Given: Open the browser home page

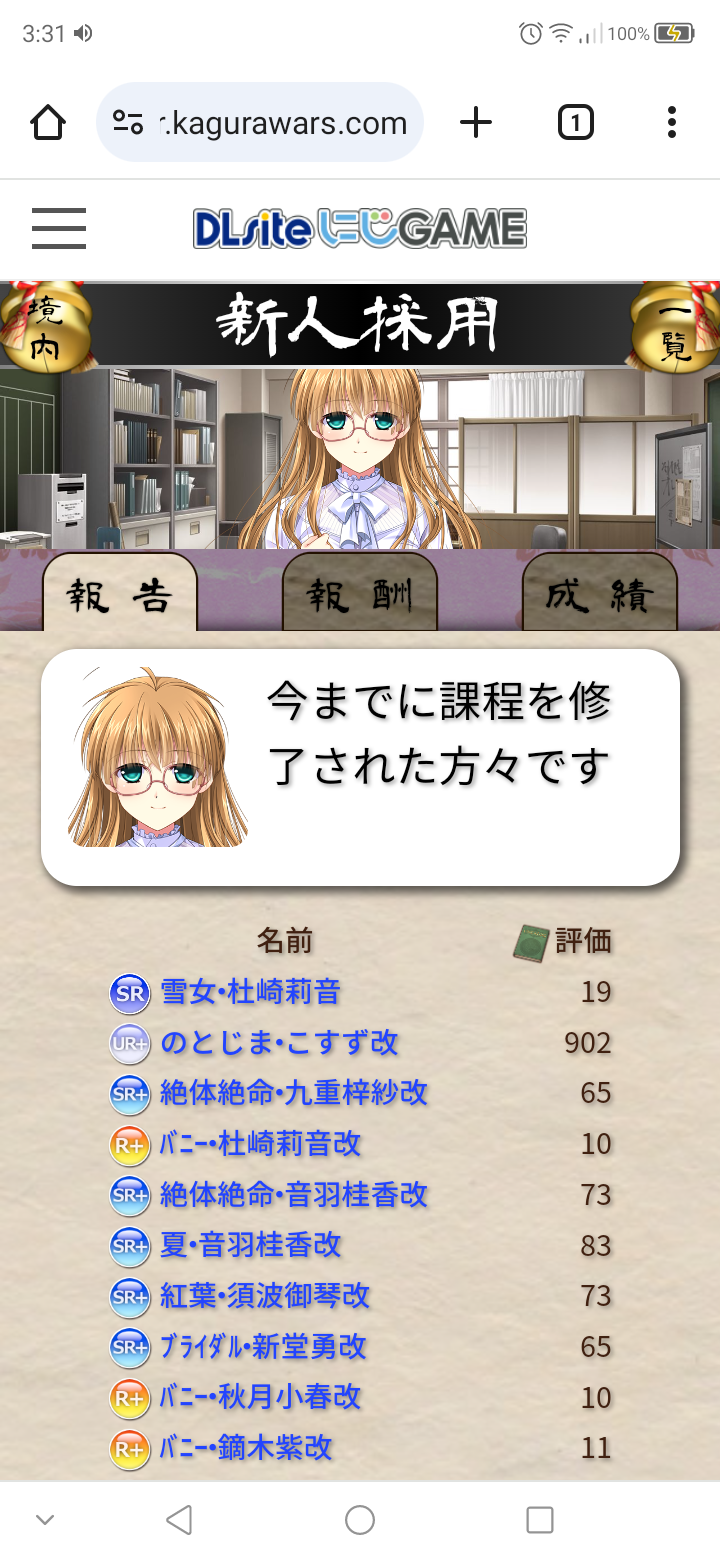Looking at the screenshot, I should point(48,123).
